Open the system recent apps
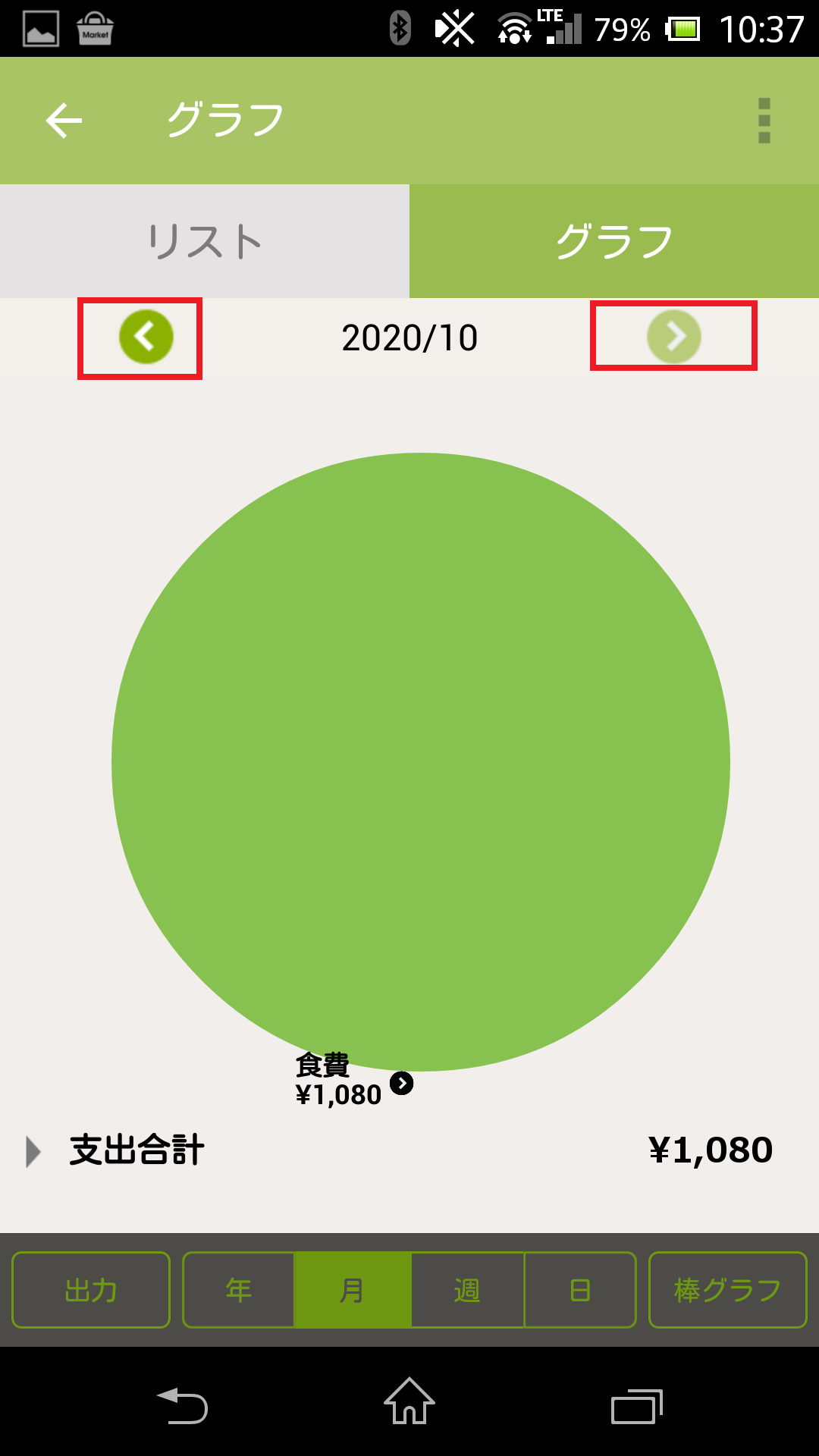 pos(636,1405)
